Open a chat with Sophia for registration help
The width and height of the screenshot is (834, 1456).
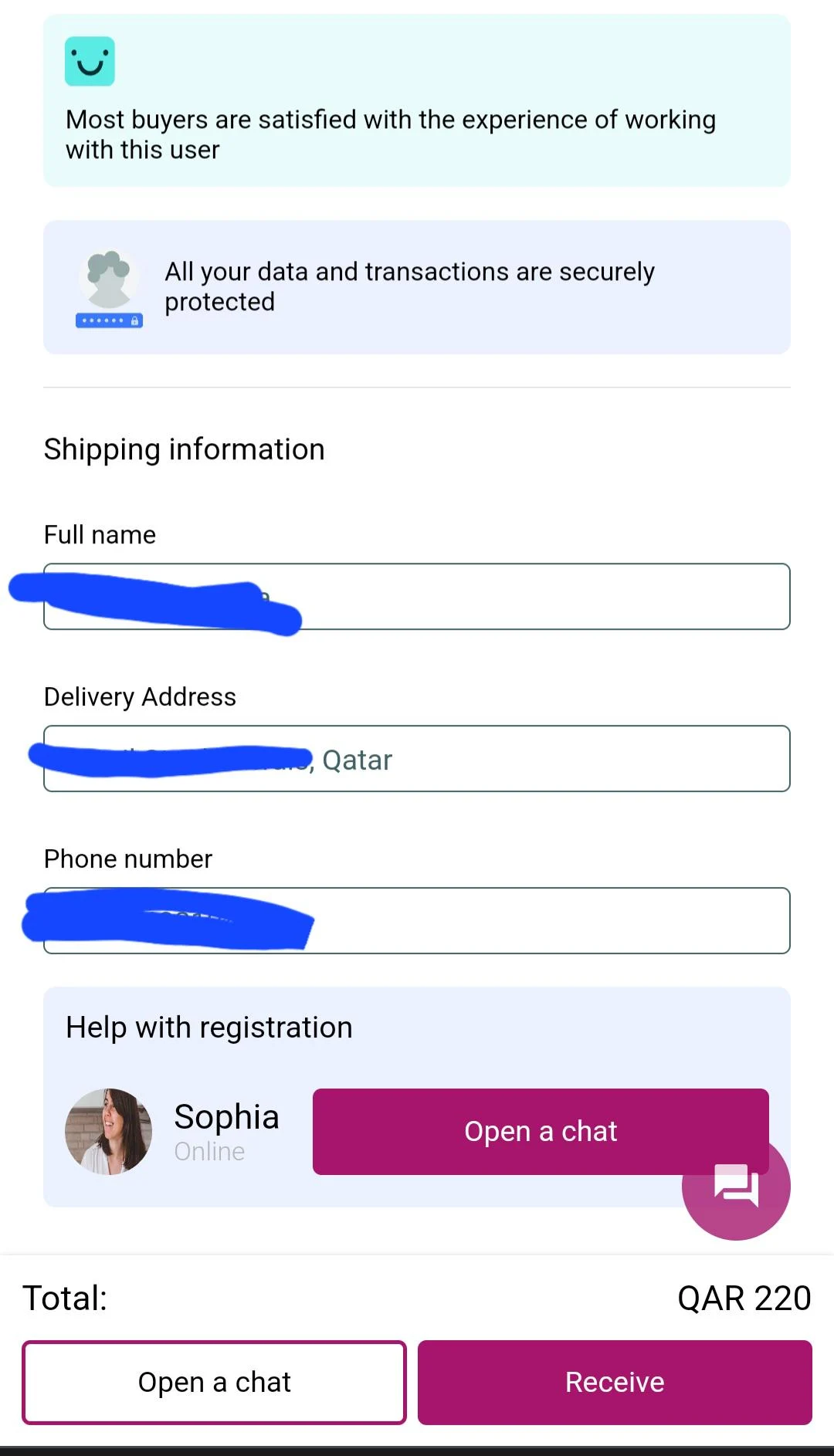[541, 1130]
